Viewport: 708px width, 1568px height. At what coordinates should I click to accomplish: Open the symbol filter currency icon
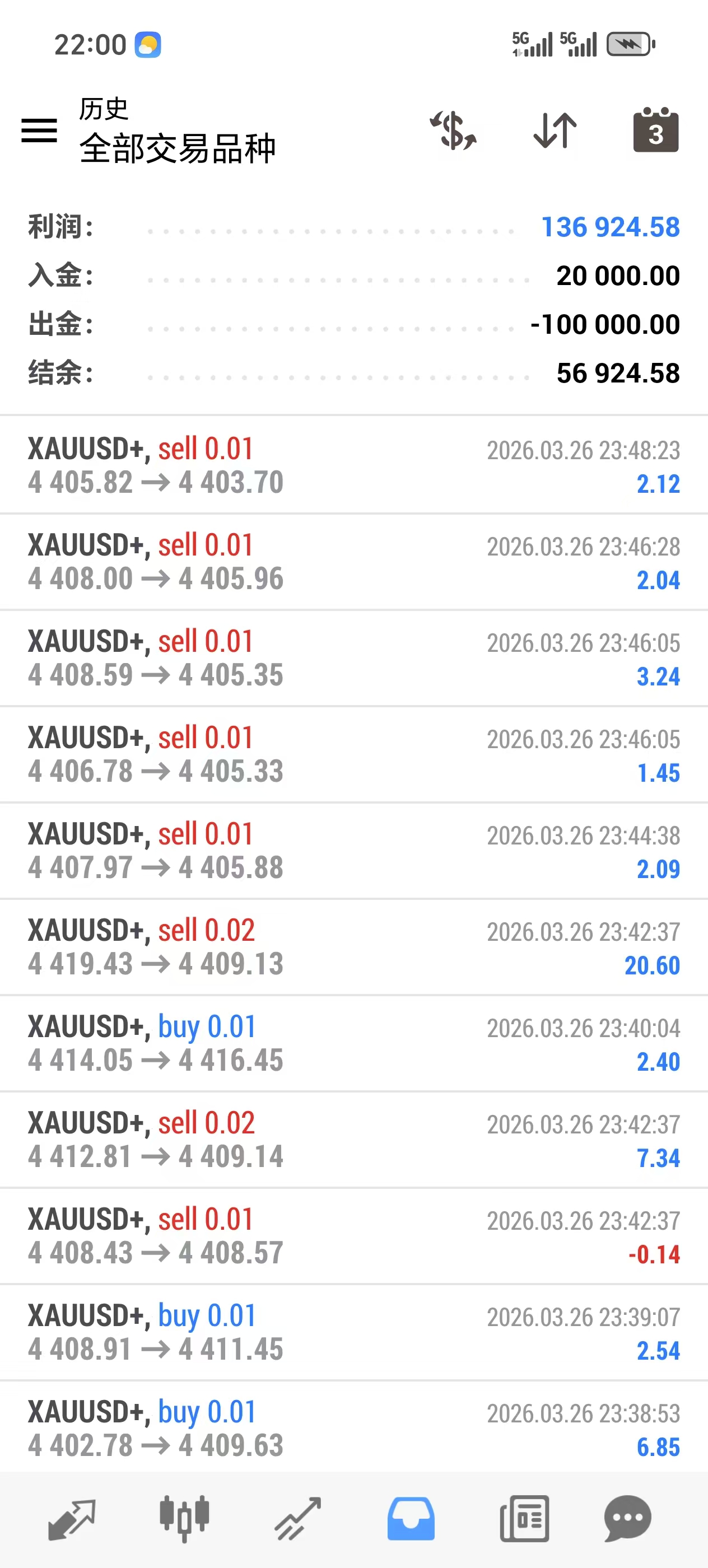[454, 130]
